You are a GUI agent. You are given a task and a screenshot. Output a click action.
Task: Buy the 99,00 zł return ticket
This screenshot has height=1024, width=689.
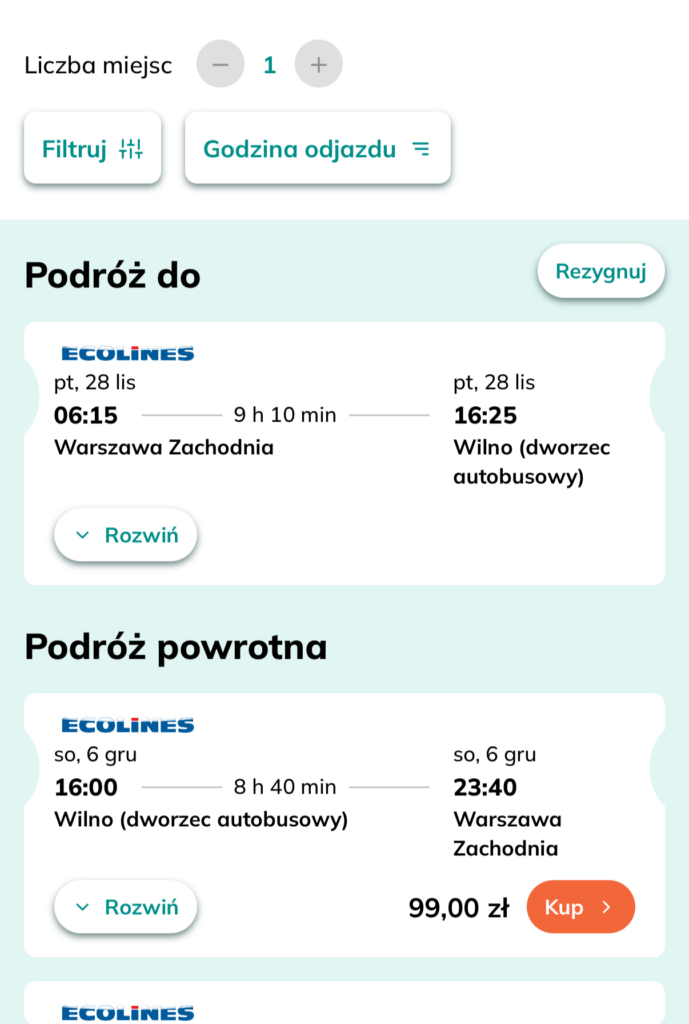coord(579,907)
